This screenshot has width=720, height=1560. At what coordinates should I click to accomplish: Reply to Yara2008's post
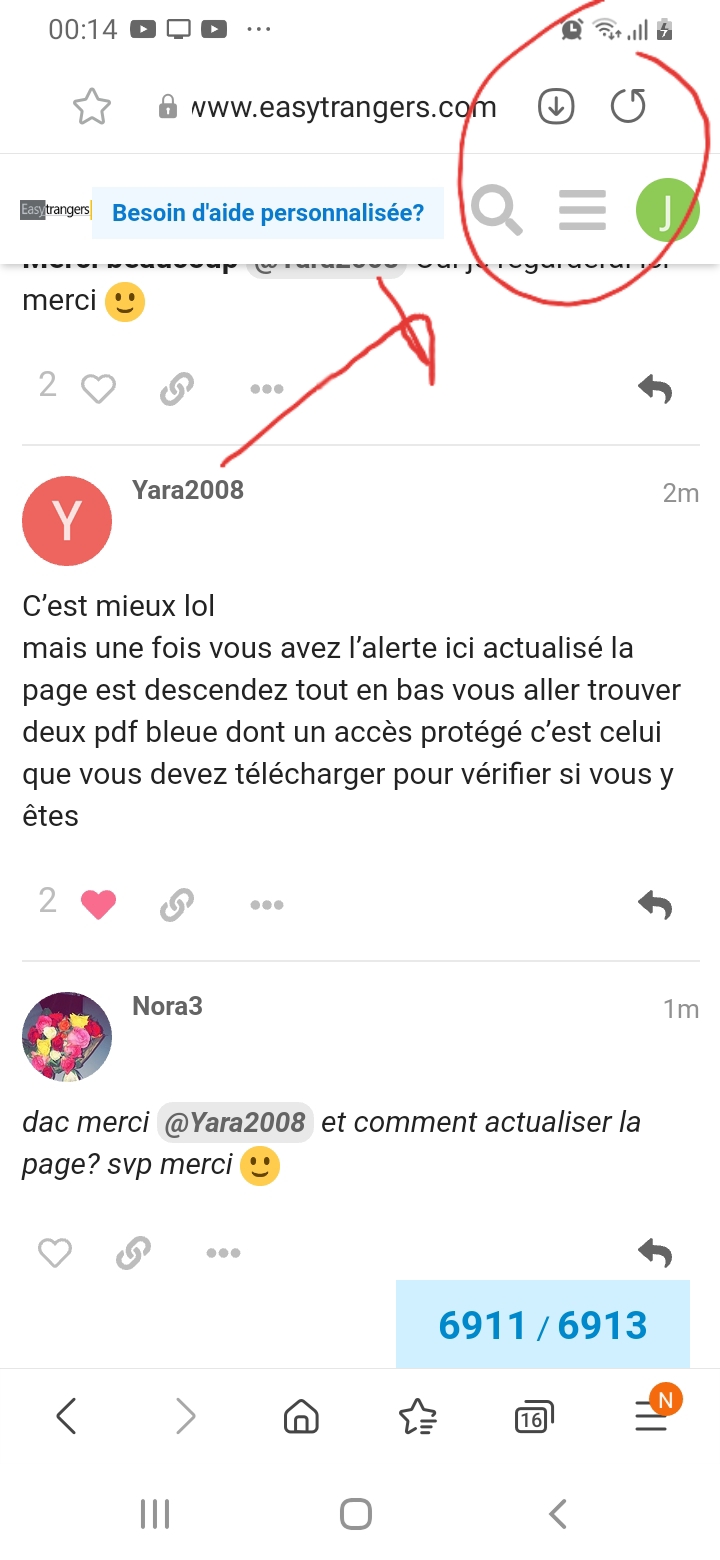coord(655,905)
